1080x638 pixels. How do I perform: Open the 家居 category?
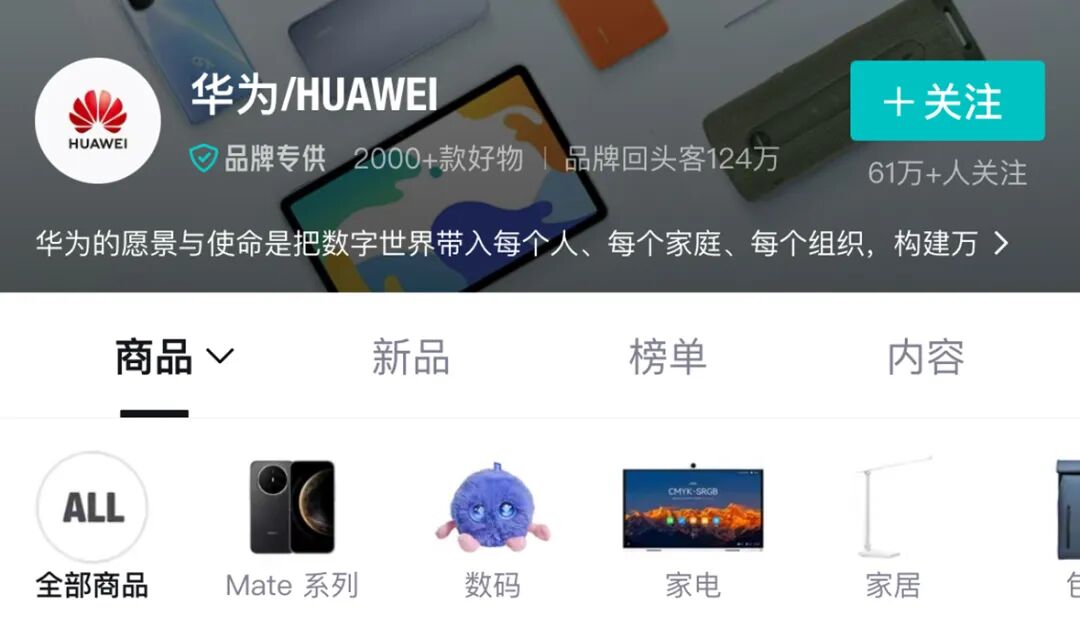pyautogui.click(x=892, y=525)
